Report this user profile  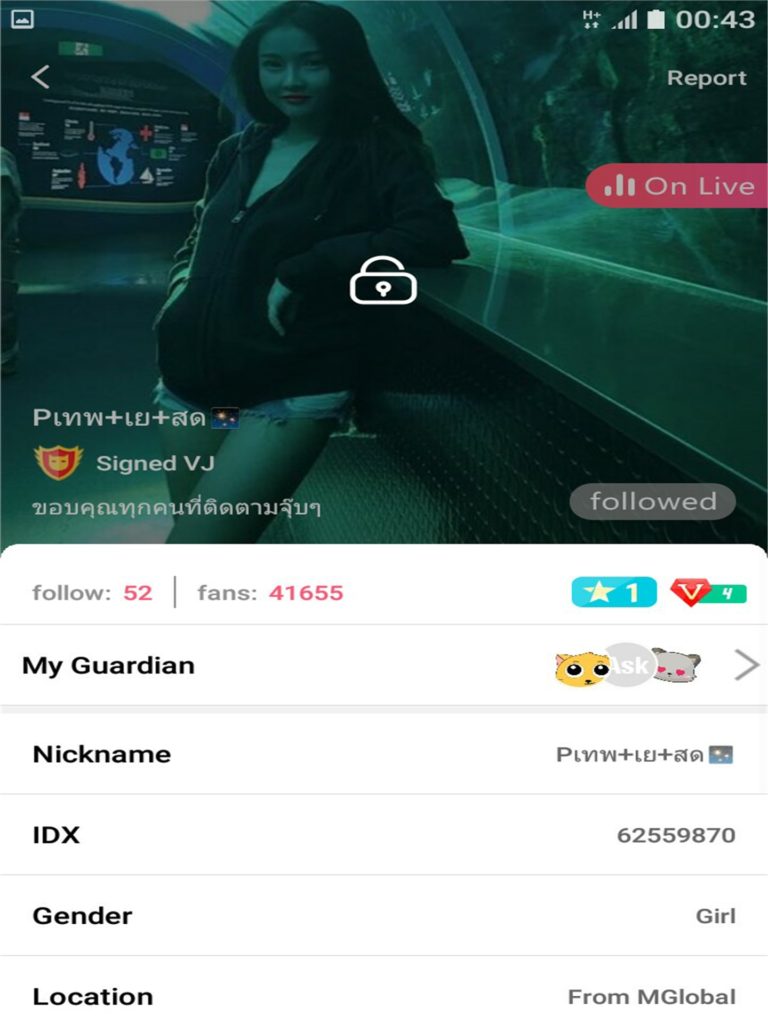(x=706, y=78)
